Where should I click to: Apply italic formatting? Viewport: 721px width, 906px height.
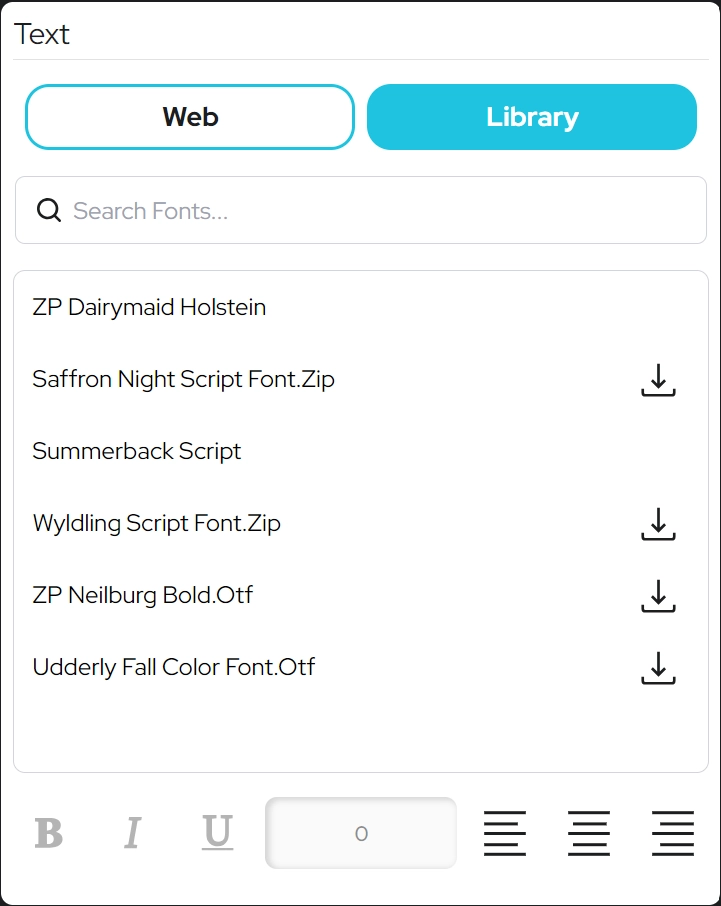coord(132,833)
